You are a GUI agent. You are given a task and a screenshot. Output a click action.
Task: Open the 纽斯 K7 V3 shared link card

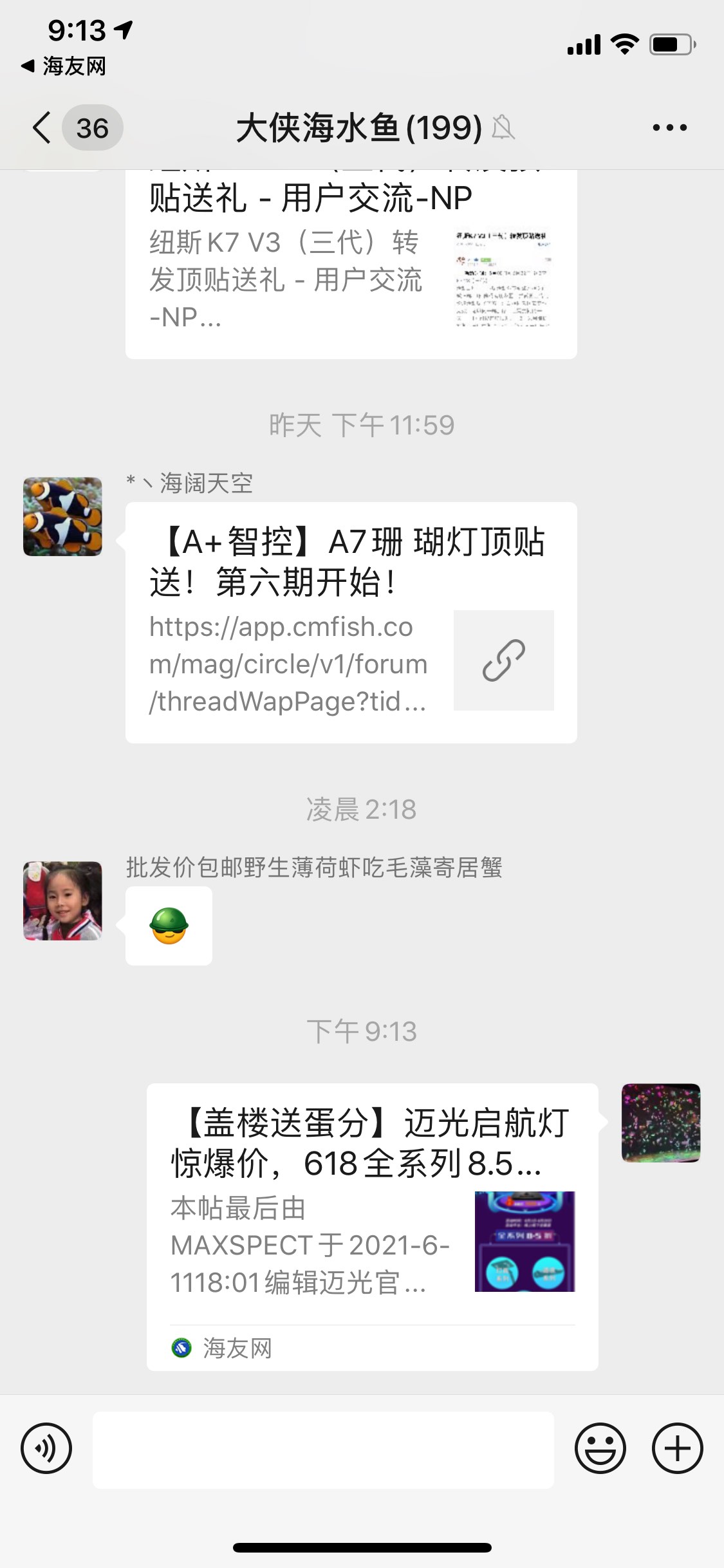pos(351,264)
